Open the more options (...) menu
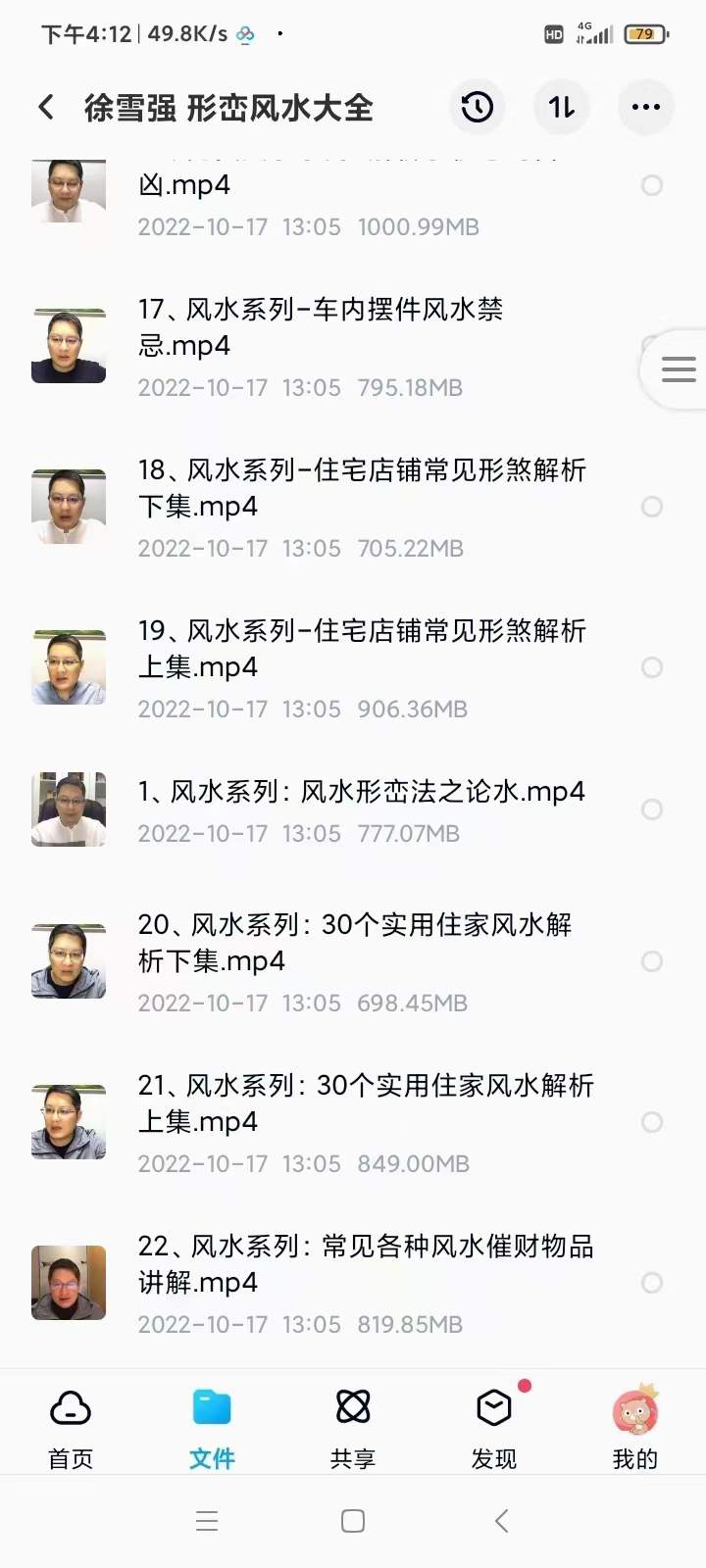Screen dimensions: 706x1568 (645, 106)
